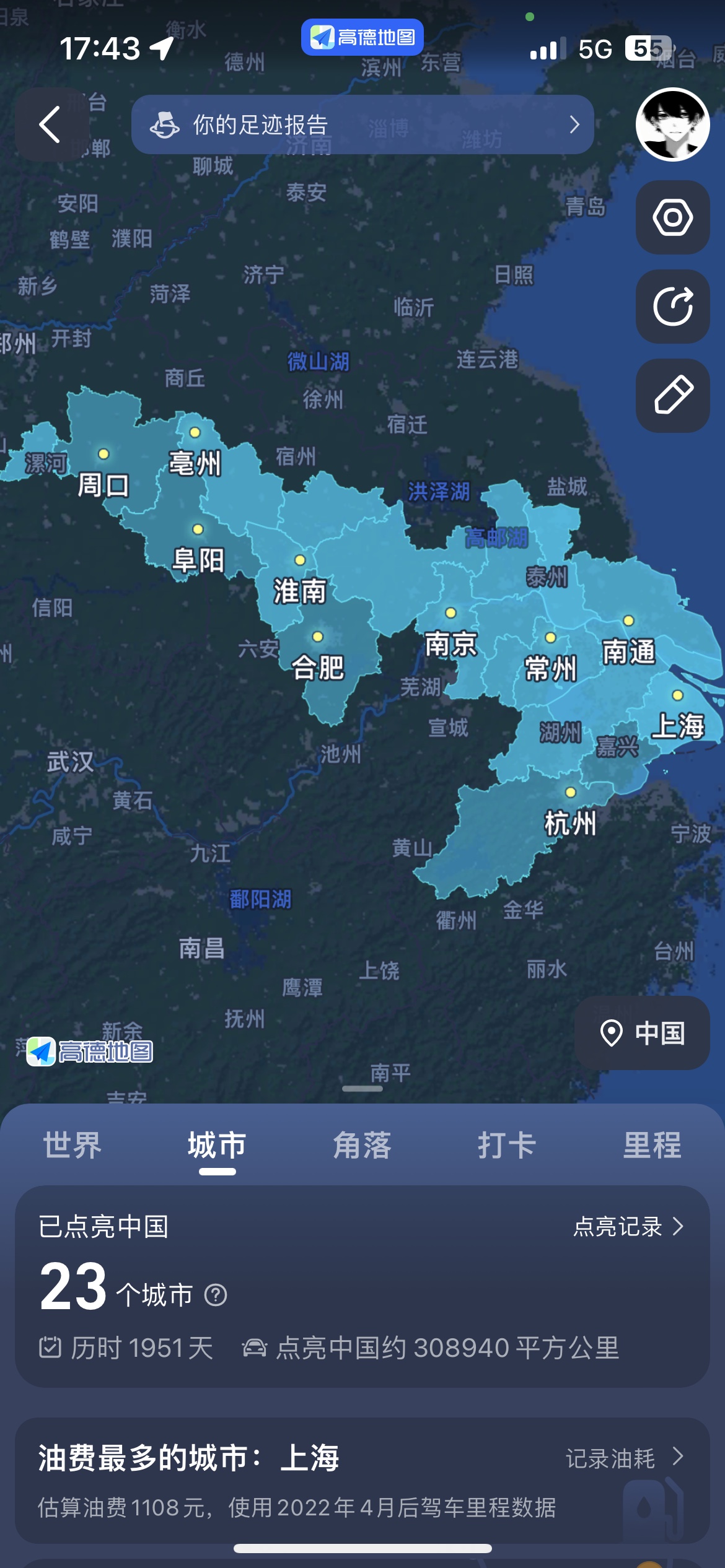Tap the help icon beside 个城市

[216, 1295]
